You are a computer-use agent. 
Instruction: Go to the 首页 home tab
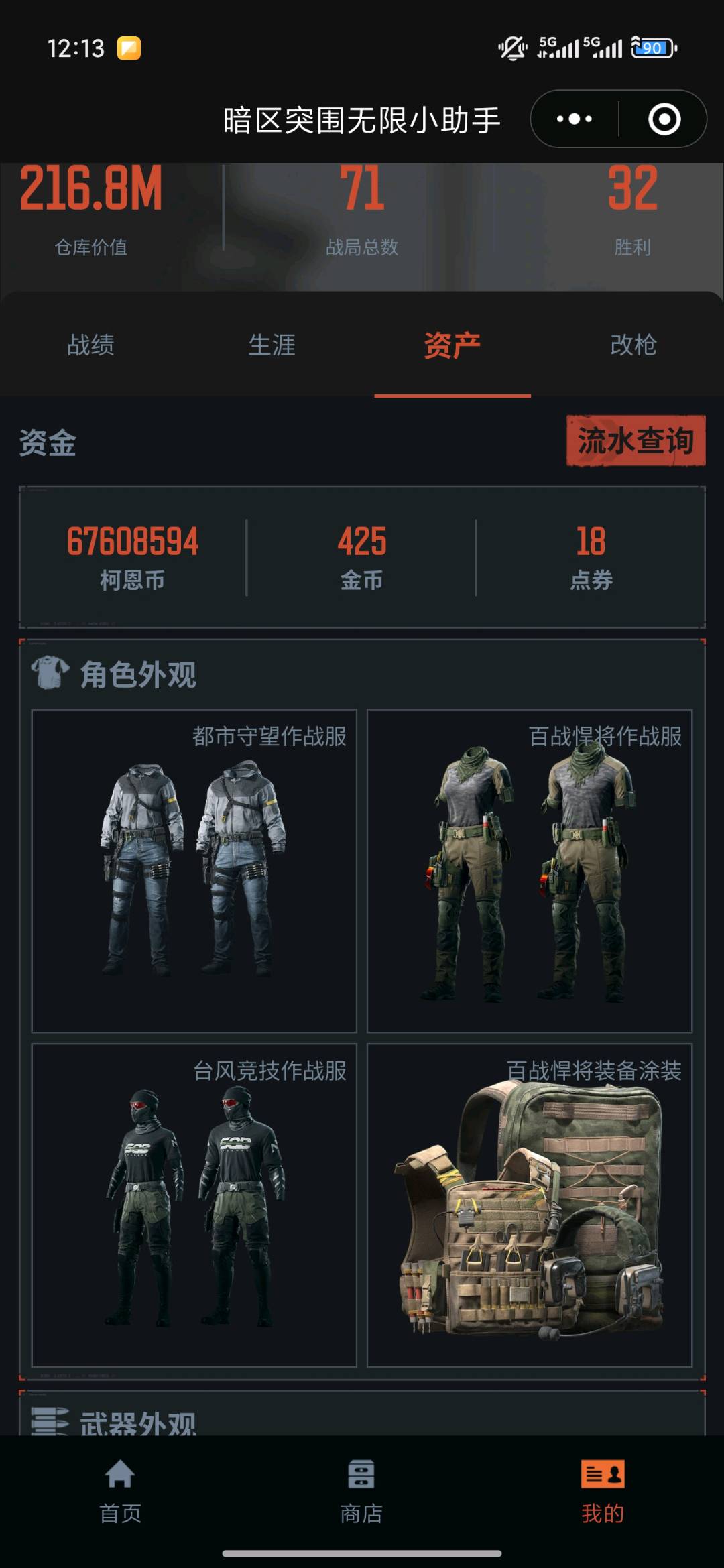121,1492
